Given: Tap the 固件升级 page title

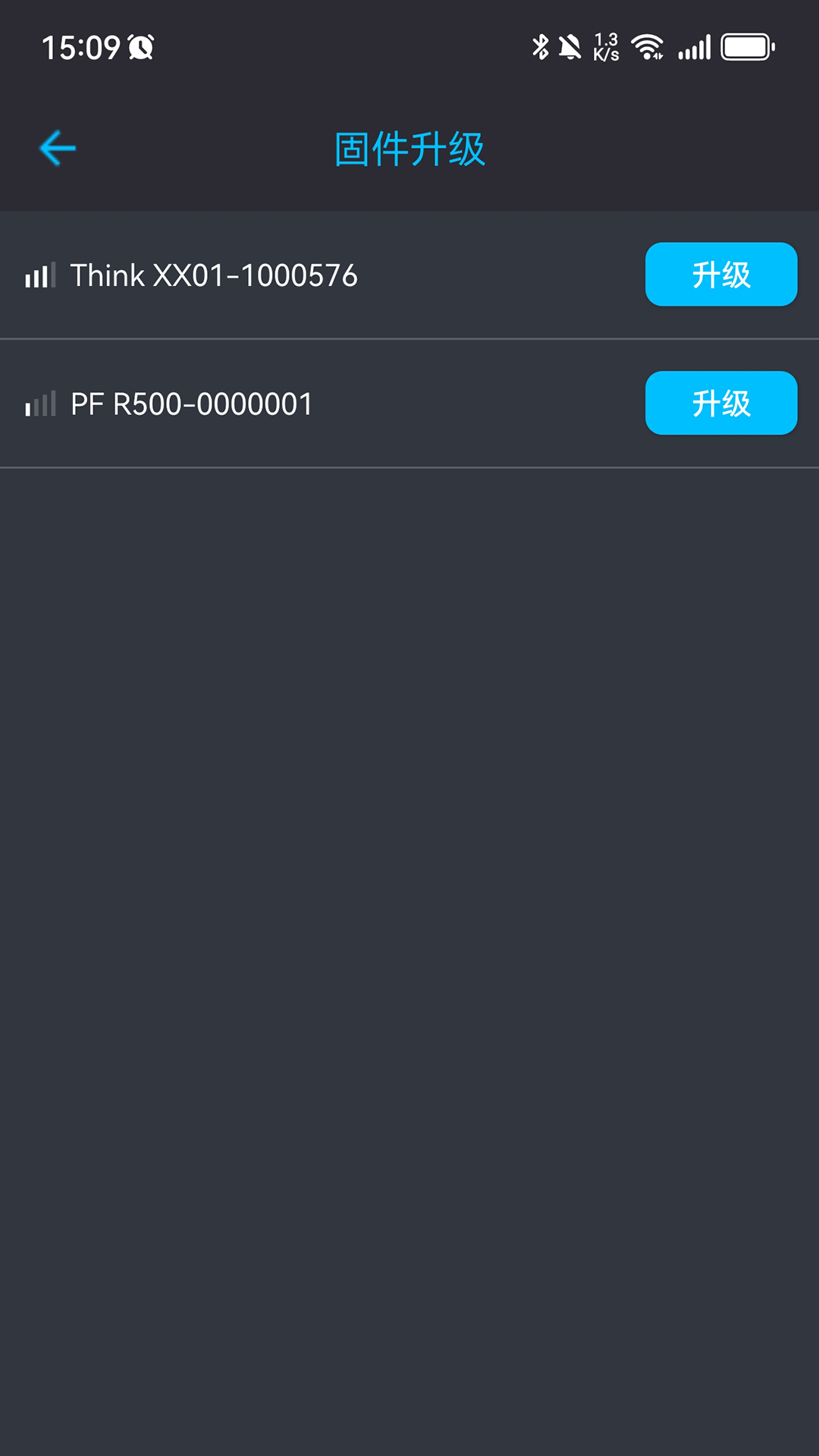Looking at the screenshot, I should click(x=409, y=148).
